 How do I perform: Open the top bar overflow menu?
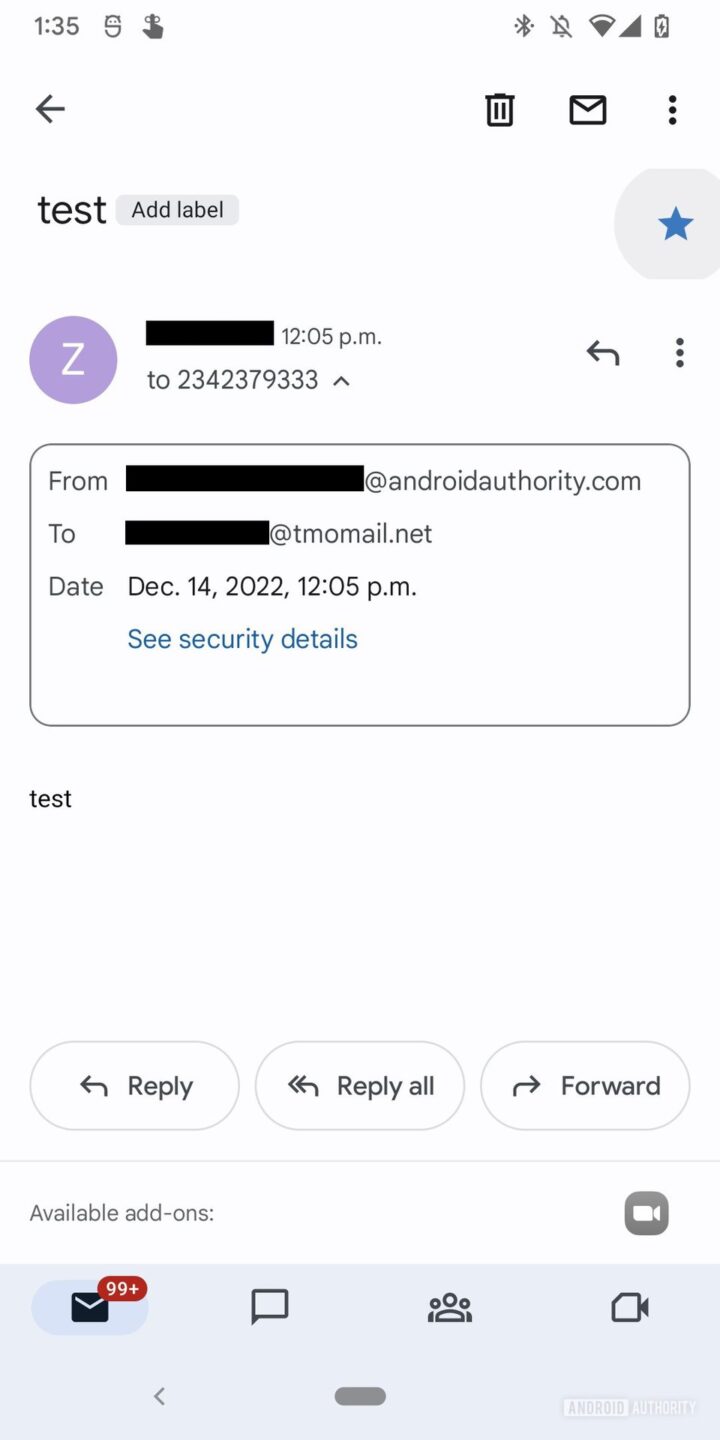[672, 109]
